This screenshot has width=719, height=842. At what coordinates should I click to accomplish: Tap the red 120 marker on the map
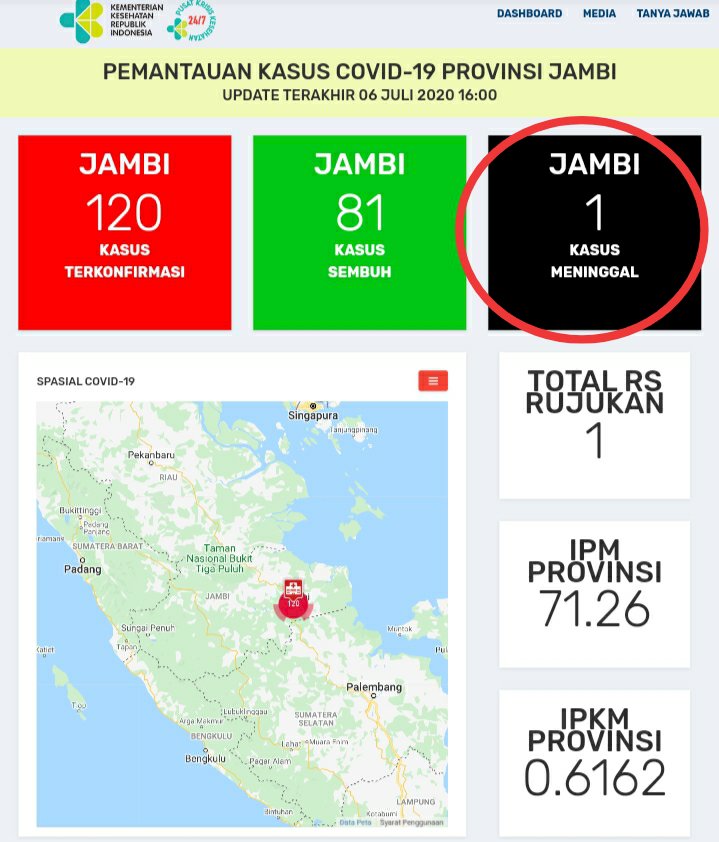click(x=293, y=596)
